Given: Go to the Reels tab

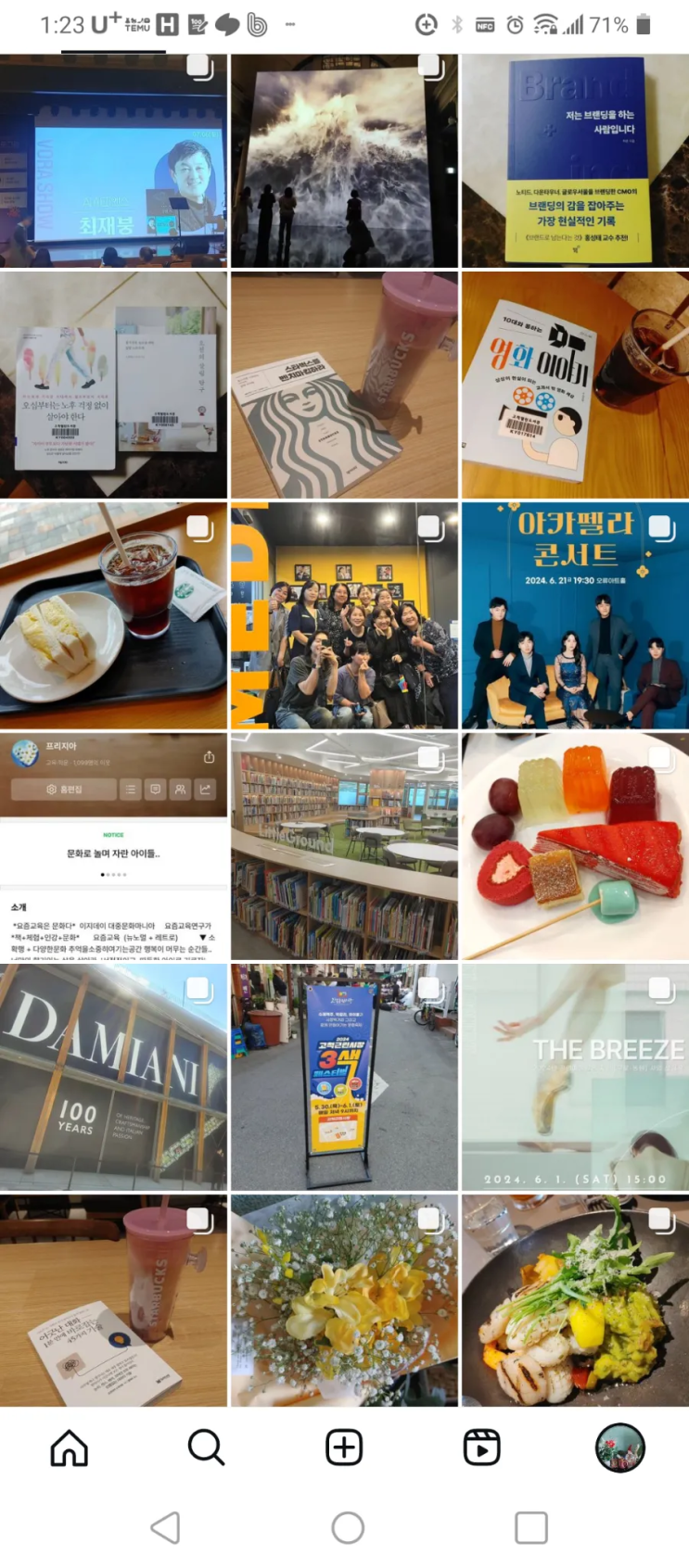Looking at the screenshot, I should coord(481,1448).
